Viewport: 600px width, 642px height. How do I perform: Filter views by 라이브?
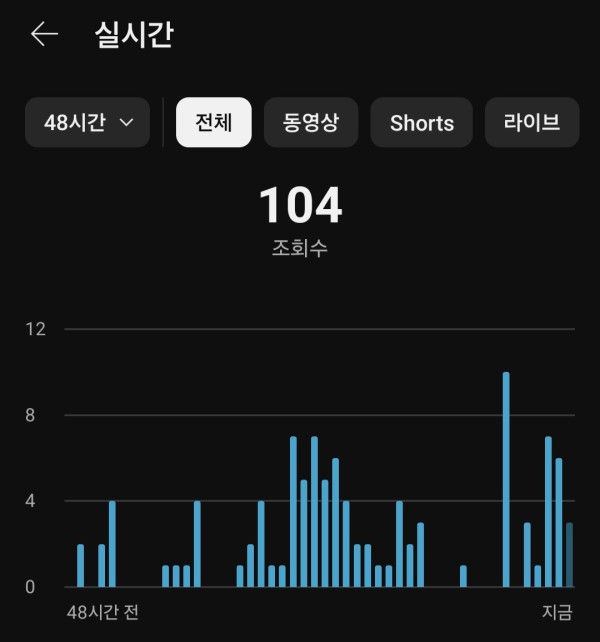532,123
